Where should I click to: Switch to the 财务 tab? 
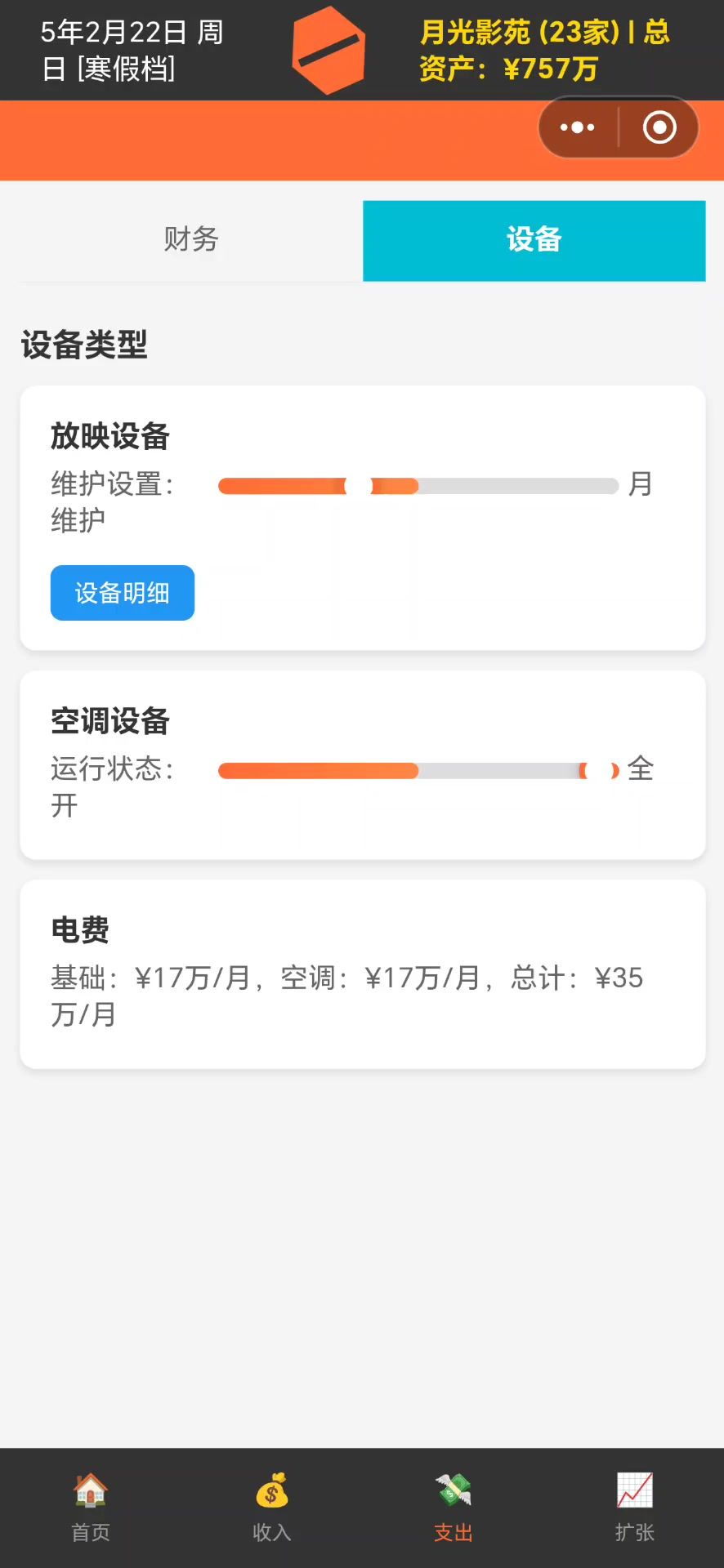pyautogui.click(x=191, y=239)
